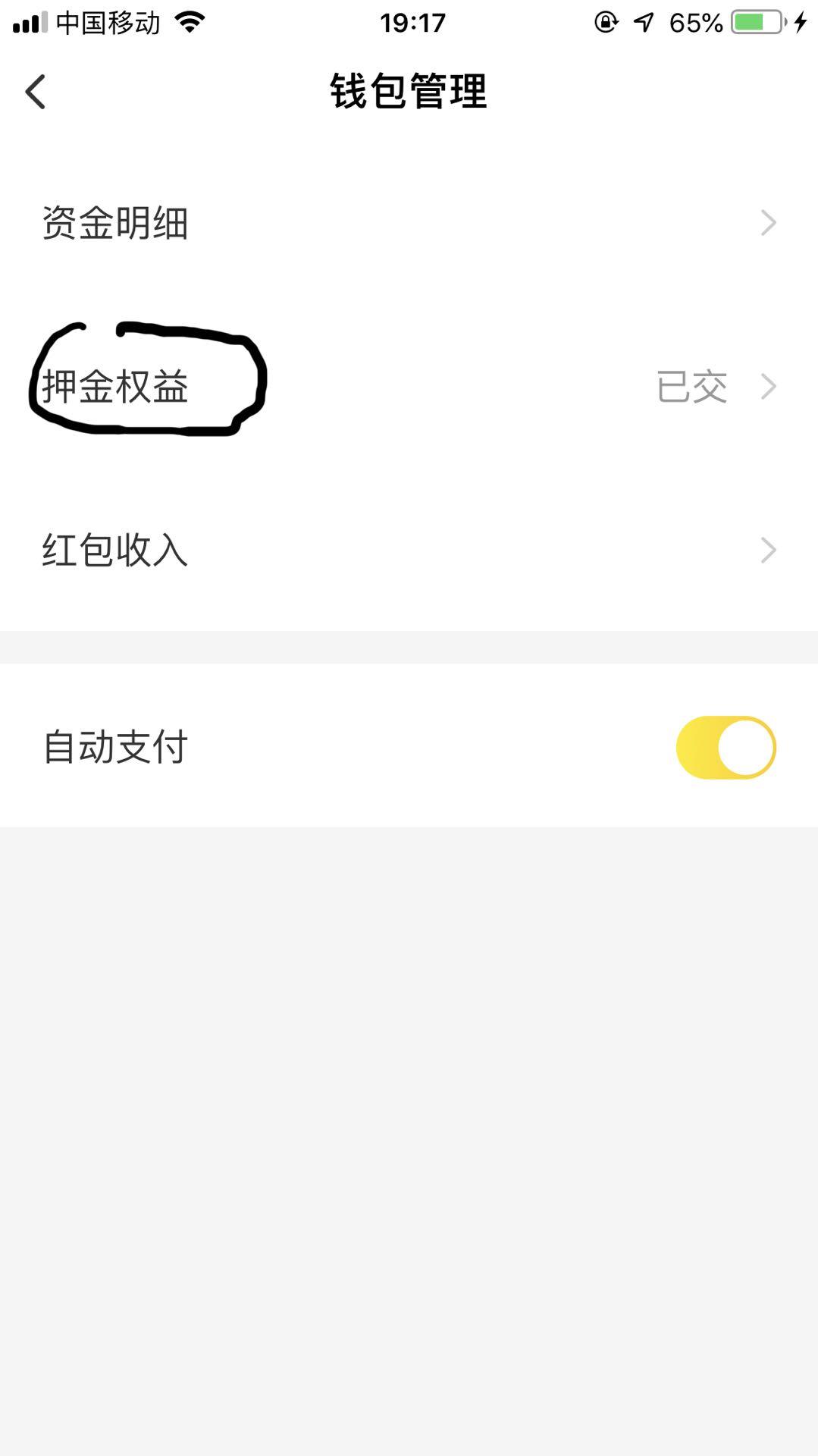This screenshot has height=1456, width=818.
Task: Open 资金明细 row
Action: click(409, 223)
